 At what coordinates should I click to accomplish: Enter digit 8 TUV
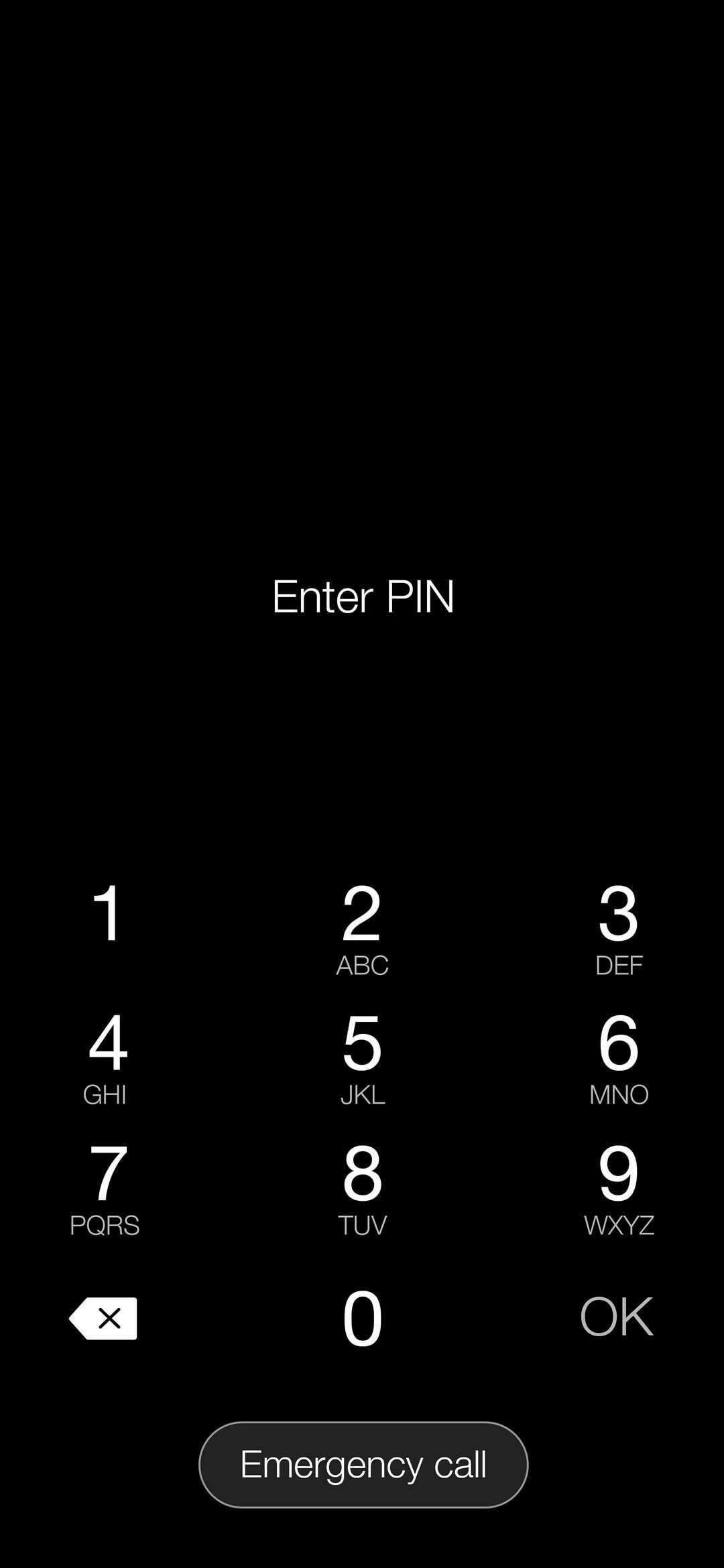point(362,1189)
